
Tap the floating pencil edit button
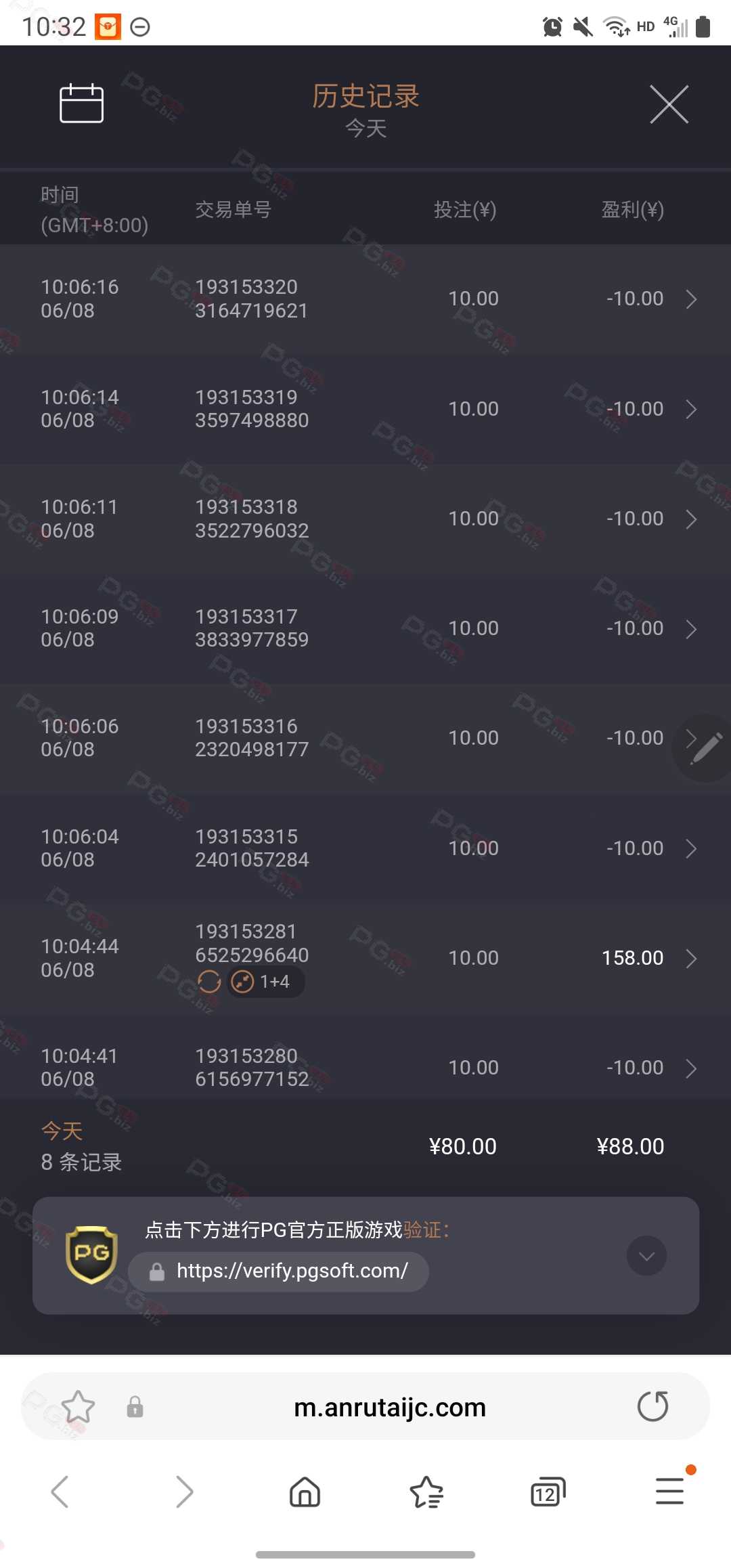705,748
